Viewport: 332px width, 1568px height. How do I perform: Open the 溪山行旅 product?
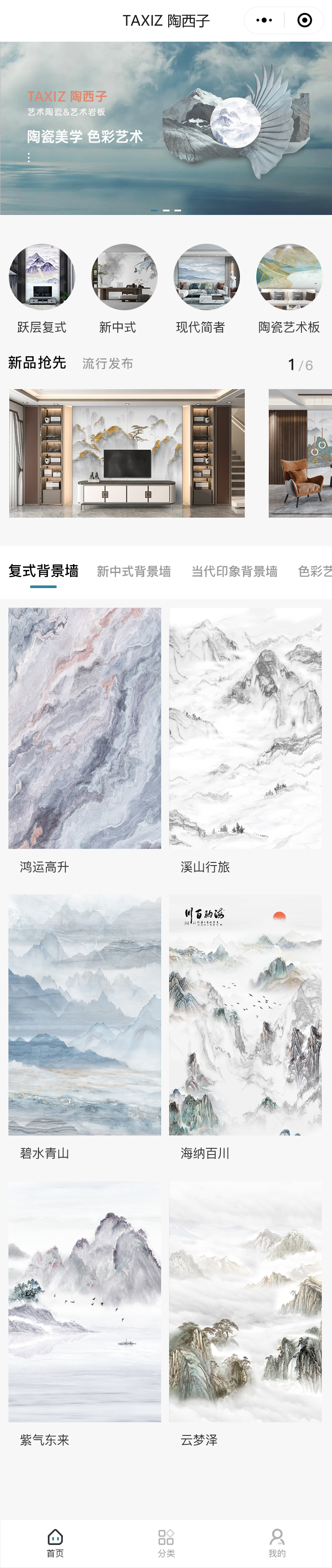click(245, 728)
